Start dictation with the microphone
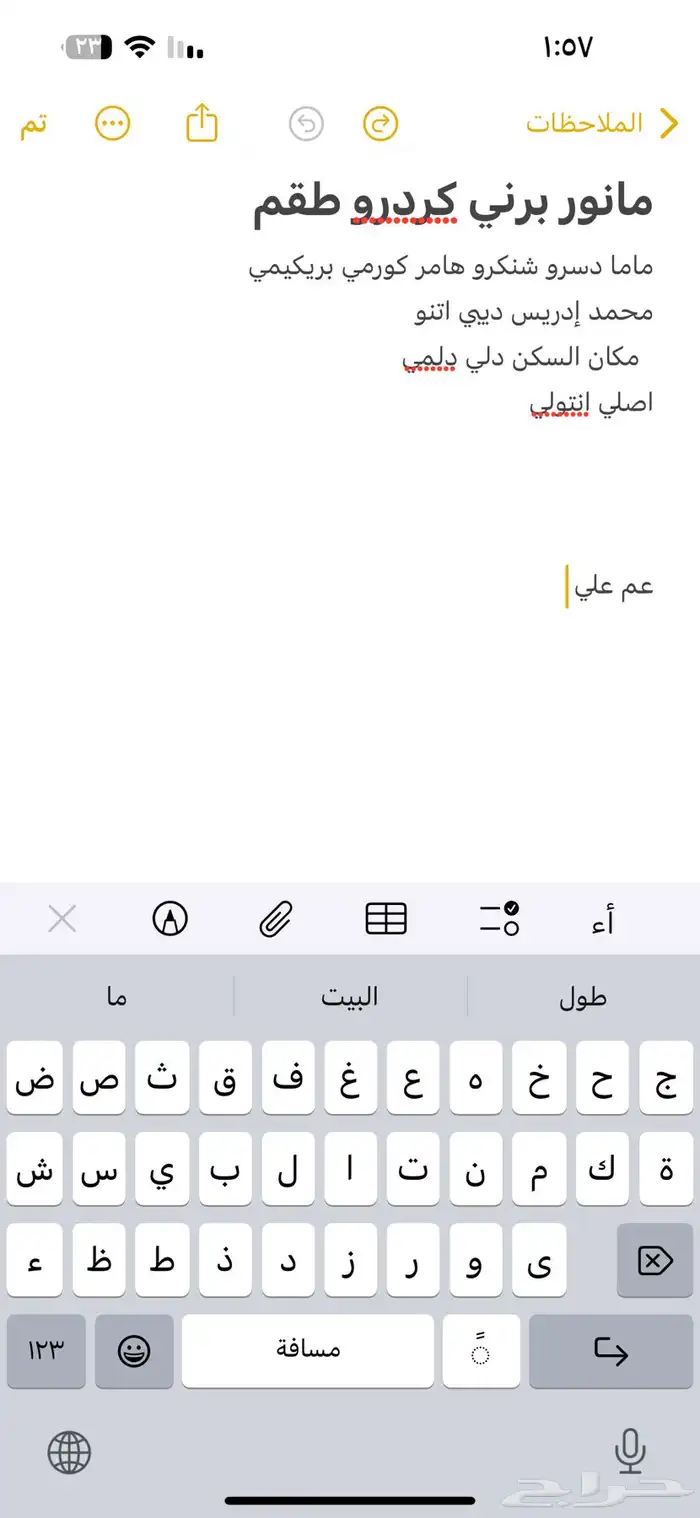The height and width of the screenshot is (1518, 700). (x=629, y=1451)
